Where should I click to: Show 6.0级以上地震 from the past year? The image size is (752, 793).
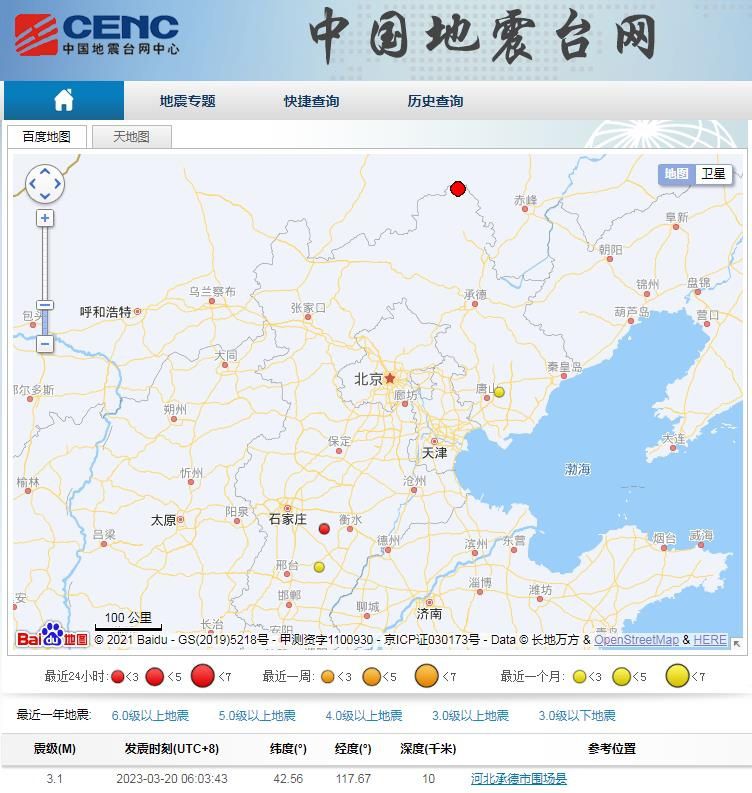pos(150,716)
